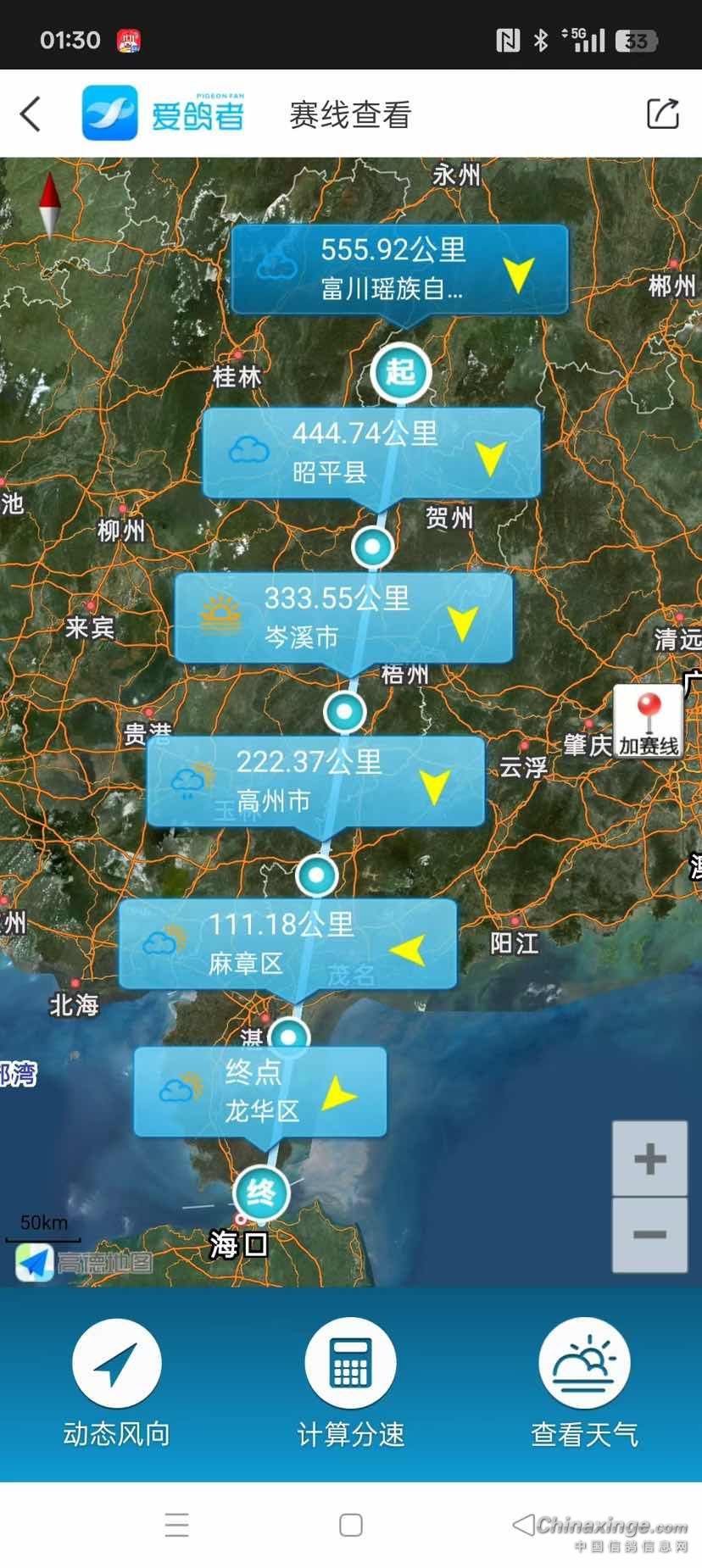Tap the 起 start point marker
Screen dimensions: 702x1568
[x=400, y=371]
